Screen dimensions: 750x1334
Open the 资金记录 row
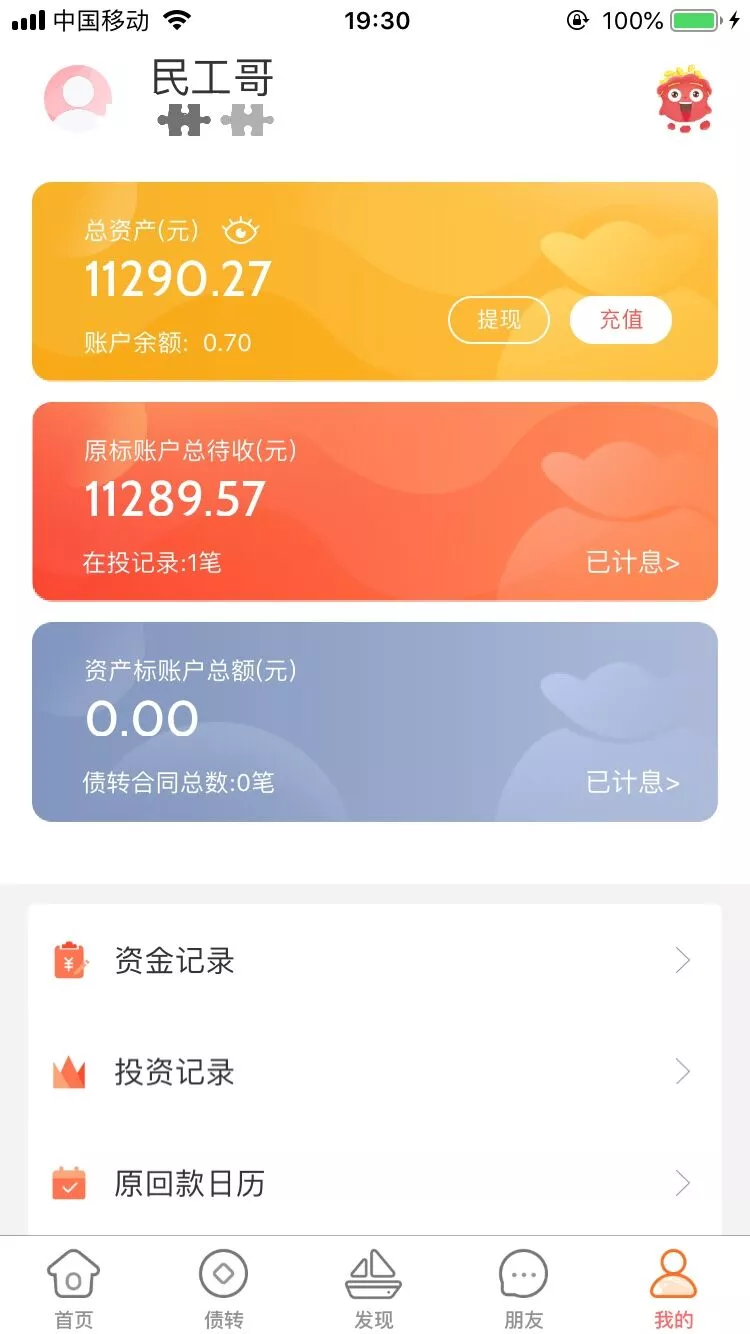click(374, 961)
